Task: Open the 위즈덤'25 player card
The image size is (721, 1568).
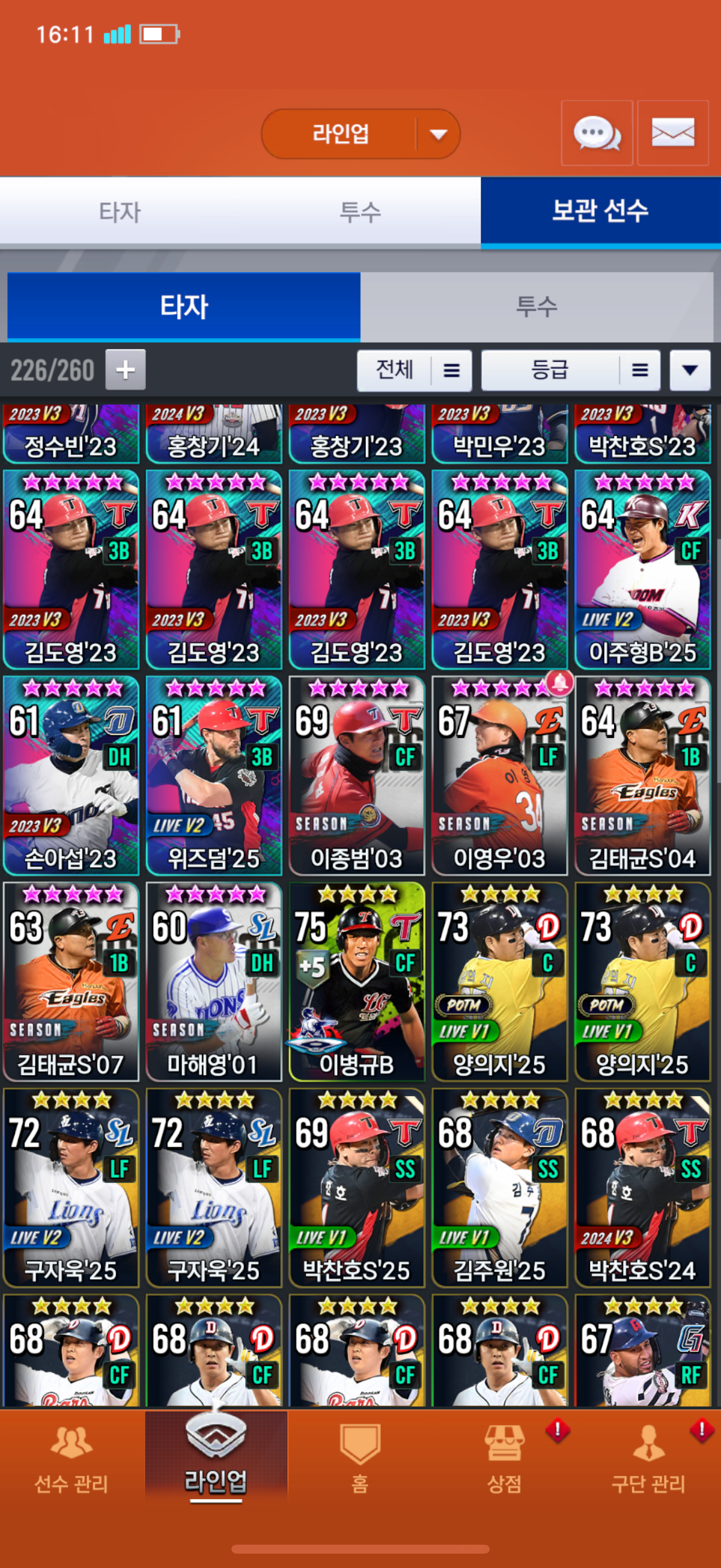Action: point(213,775)
